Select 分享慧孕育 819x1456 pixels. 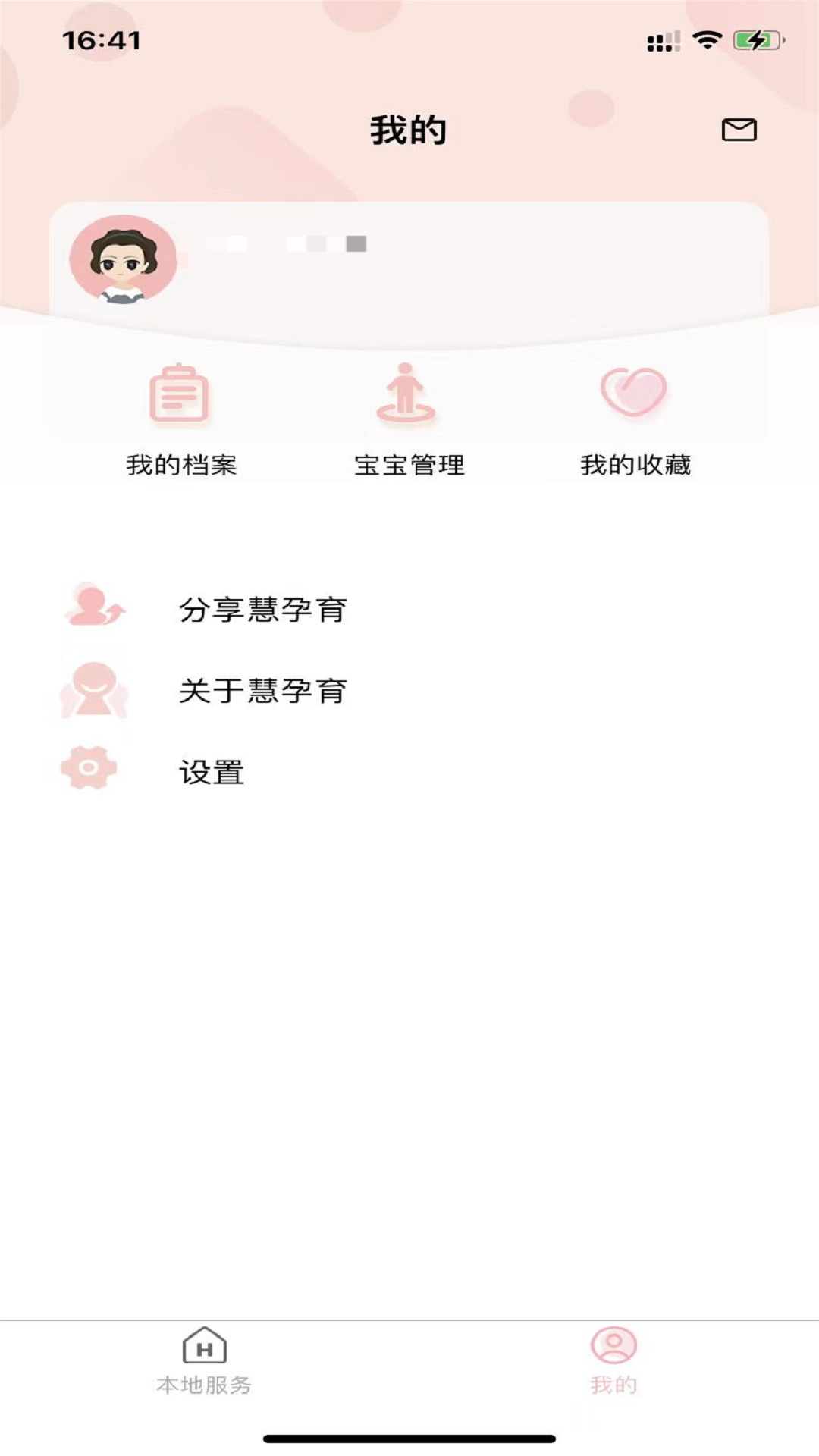pos(262,610)
